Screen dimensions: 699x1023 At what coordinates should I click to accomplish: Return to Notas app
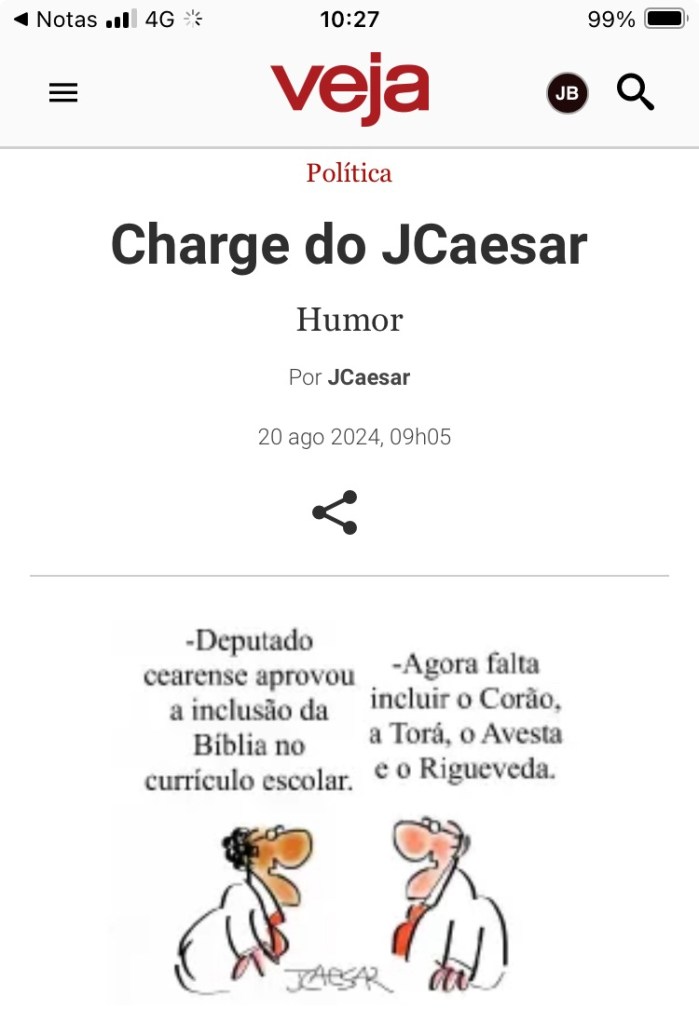[x=55, y=19]
